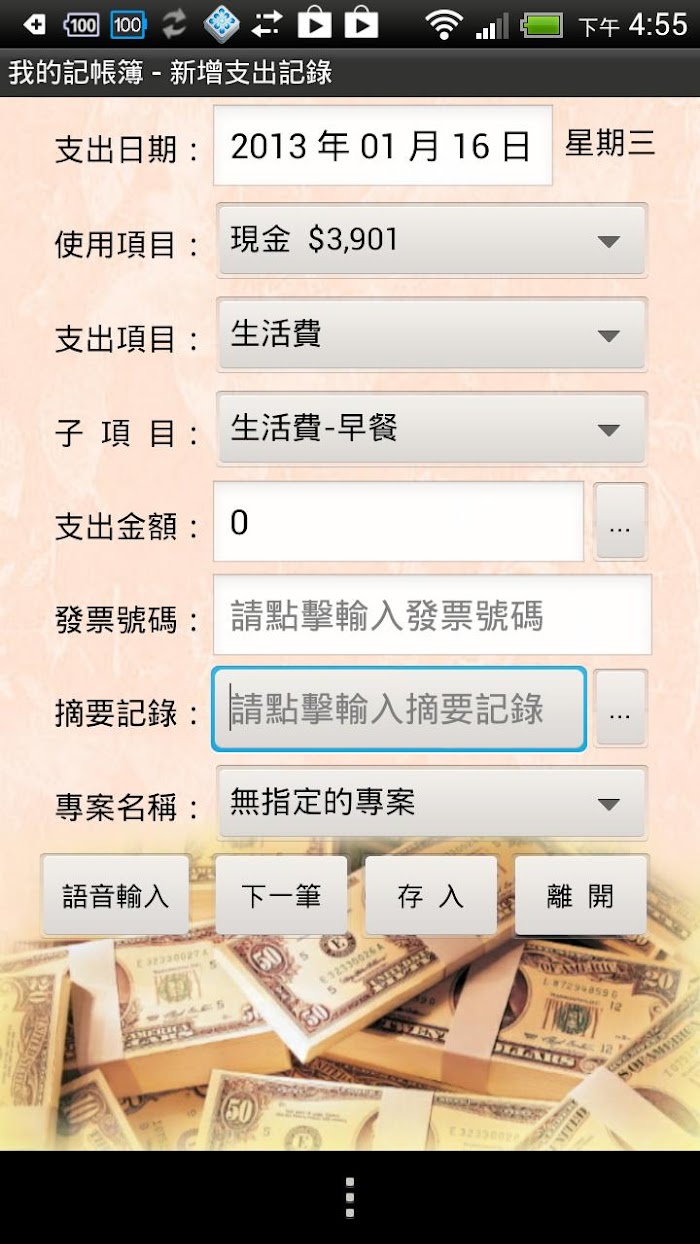Tap the 支出日期 date field
The image size is (700, 1244).
tap(383, 146)
